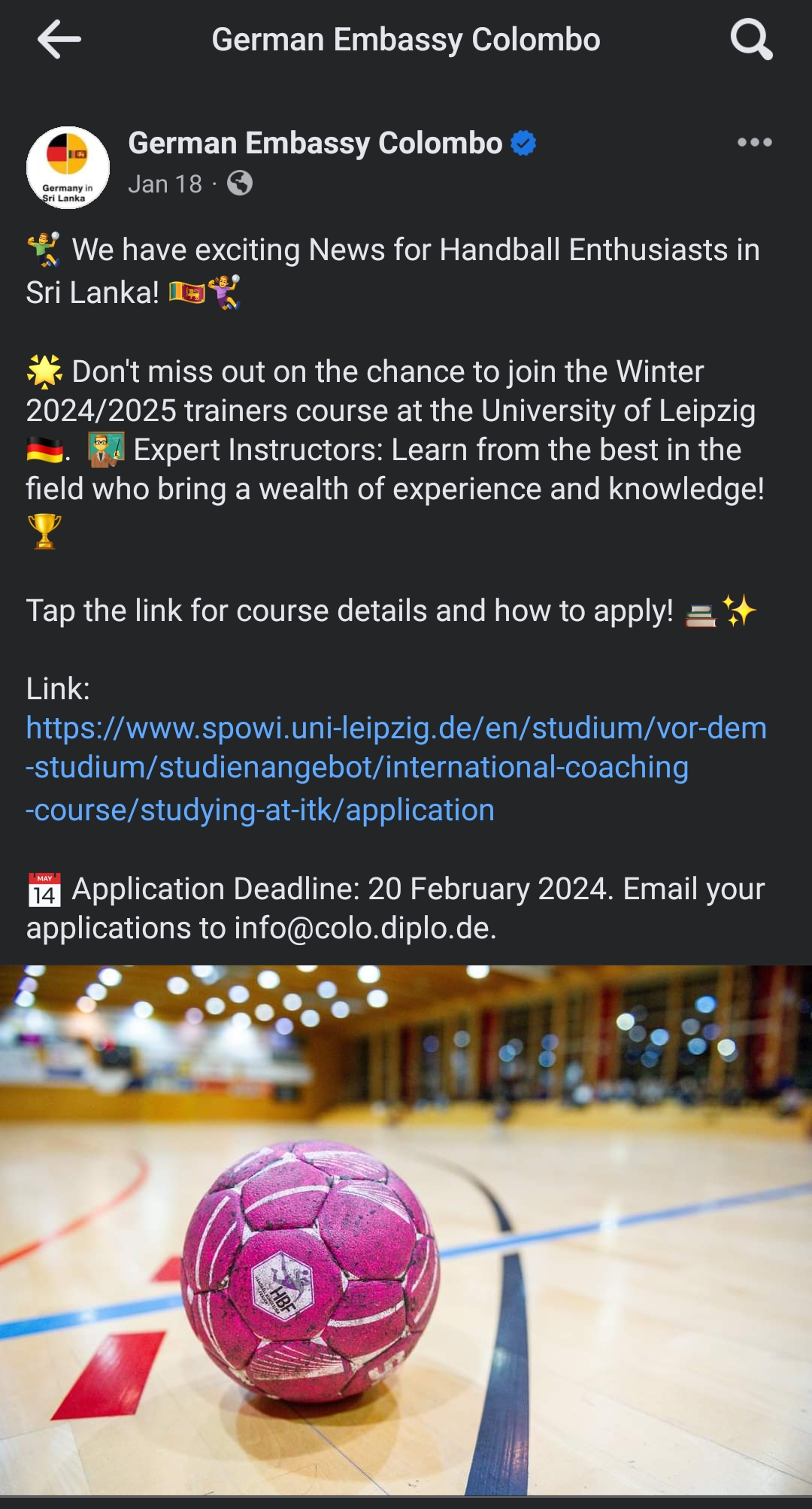Open the spowi.uni-leipzig.de application link
The image size is (812, 1509).
pyautogui.click(x=396, y=769)
